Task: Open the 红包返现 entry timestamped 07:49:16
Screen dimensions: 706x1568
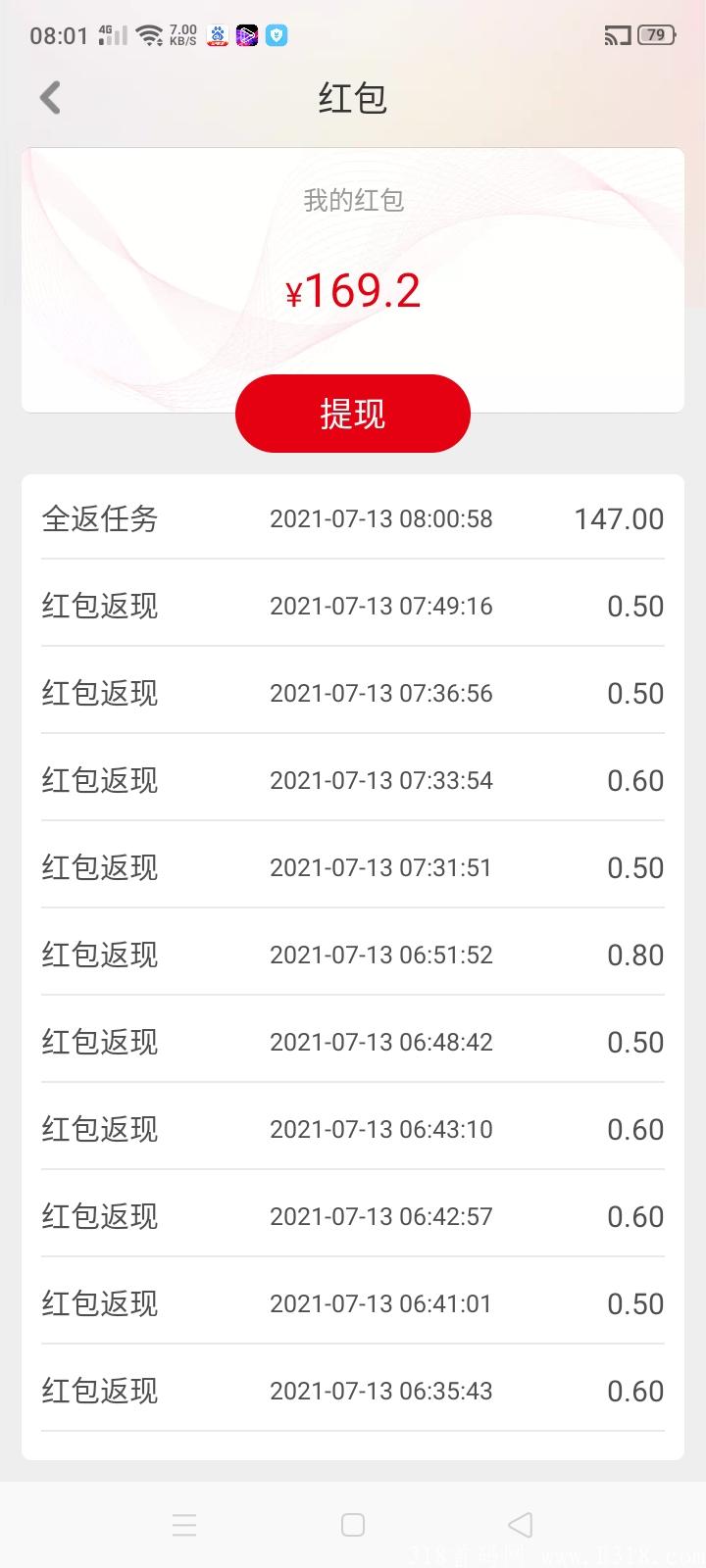Action: click(353, 606)
